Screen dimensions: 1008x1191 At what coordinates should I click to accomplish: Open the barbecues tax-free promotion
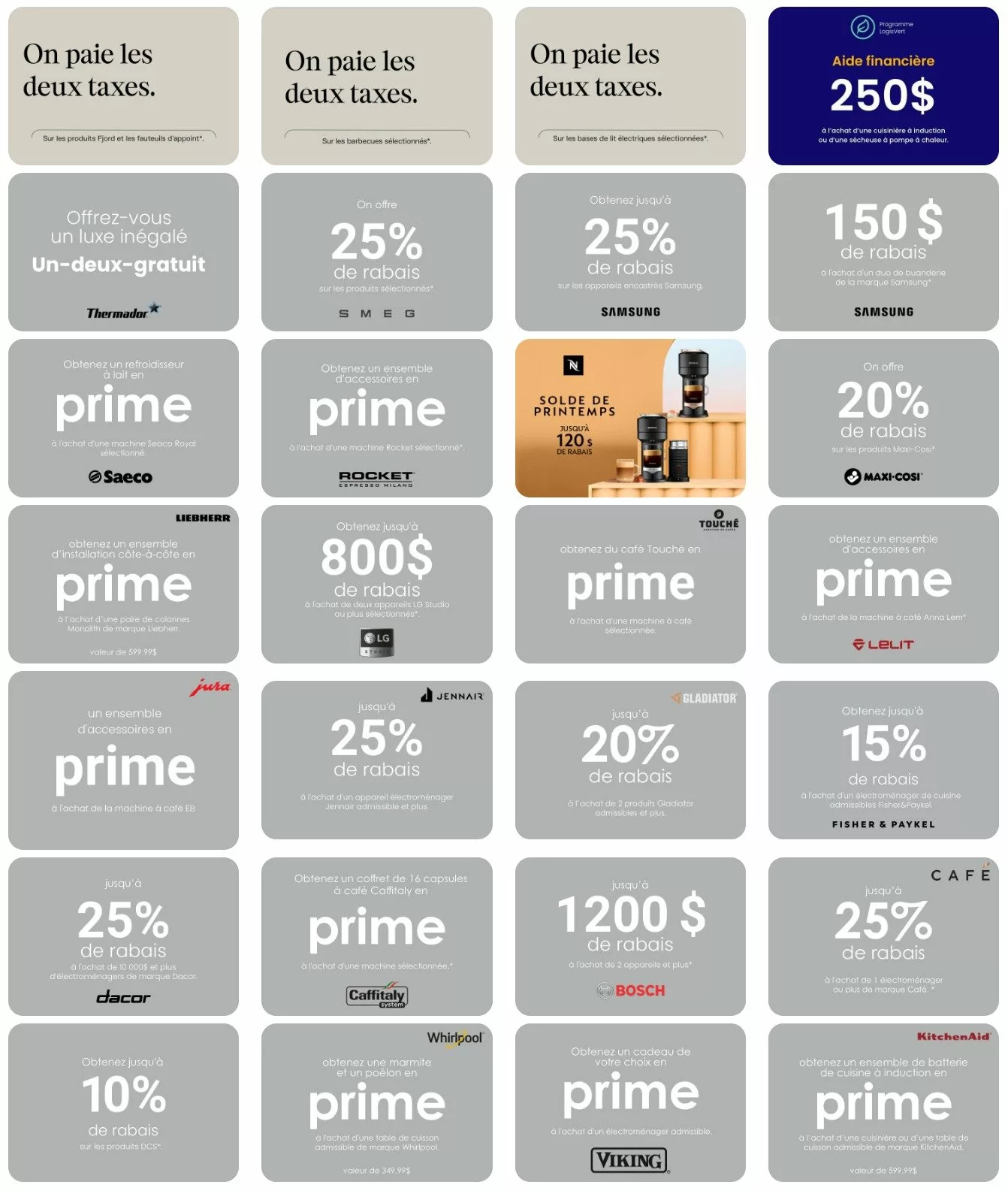(x=376, y=86)
